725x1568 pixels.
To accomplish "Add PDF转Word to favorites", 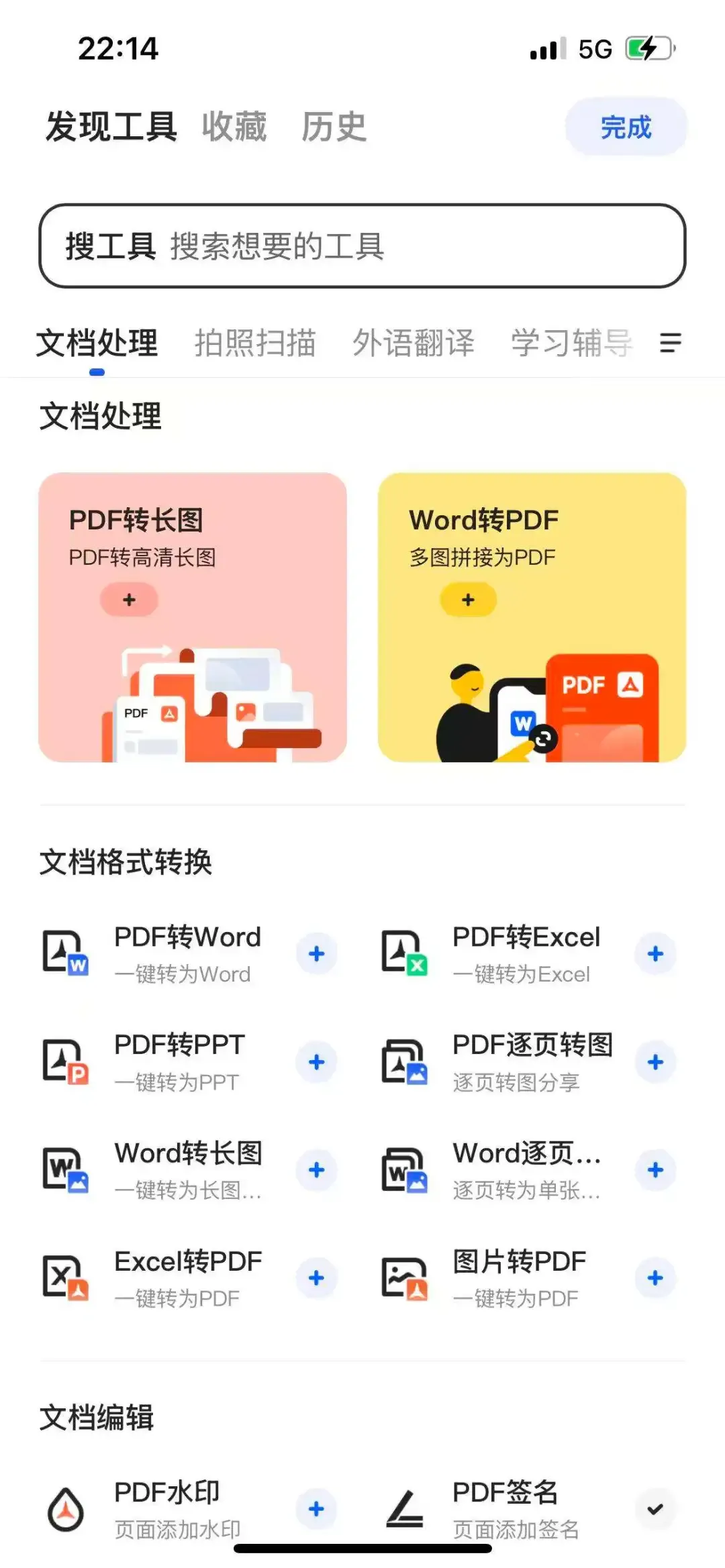I will 316,953.
